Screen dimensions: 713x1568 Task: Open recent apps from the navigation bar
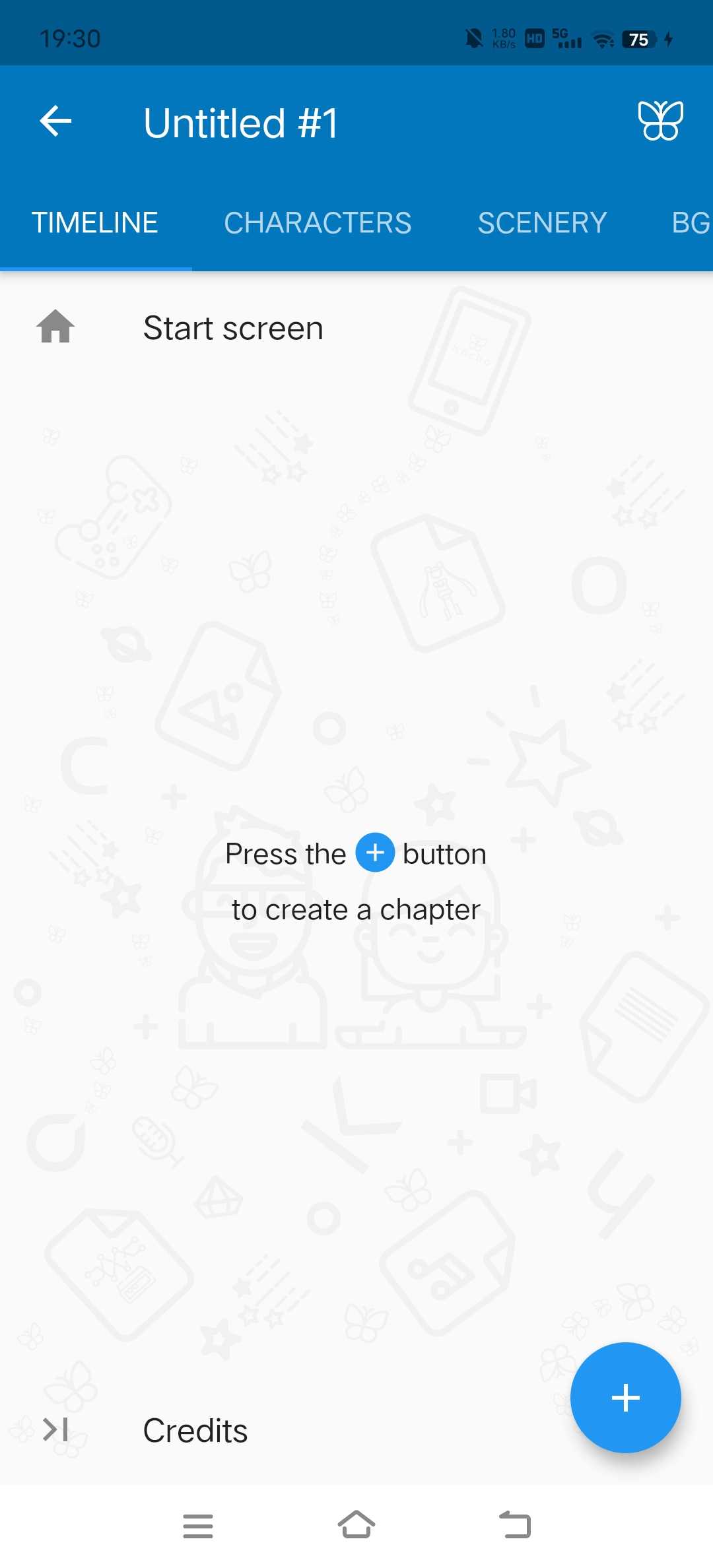coord(198,1525)
